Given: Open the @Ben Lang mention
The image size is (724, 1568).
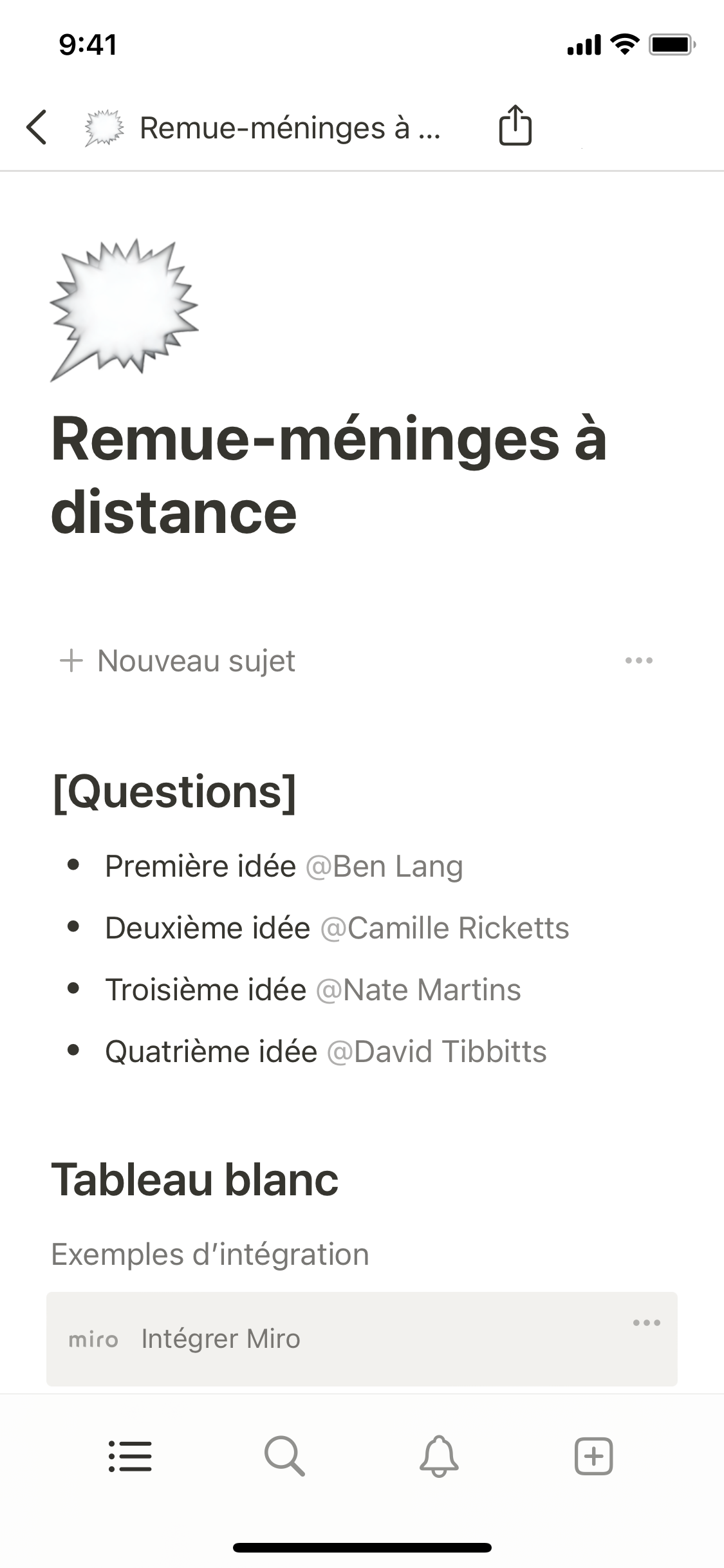Looking at the screenshot, I should pyautogui.click(x=384, y=866).
